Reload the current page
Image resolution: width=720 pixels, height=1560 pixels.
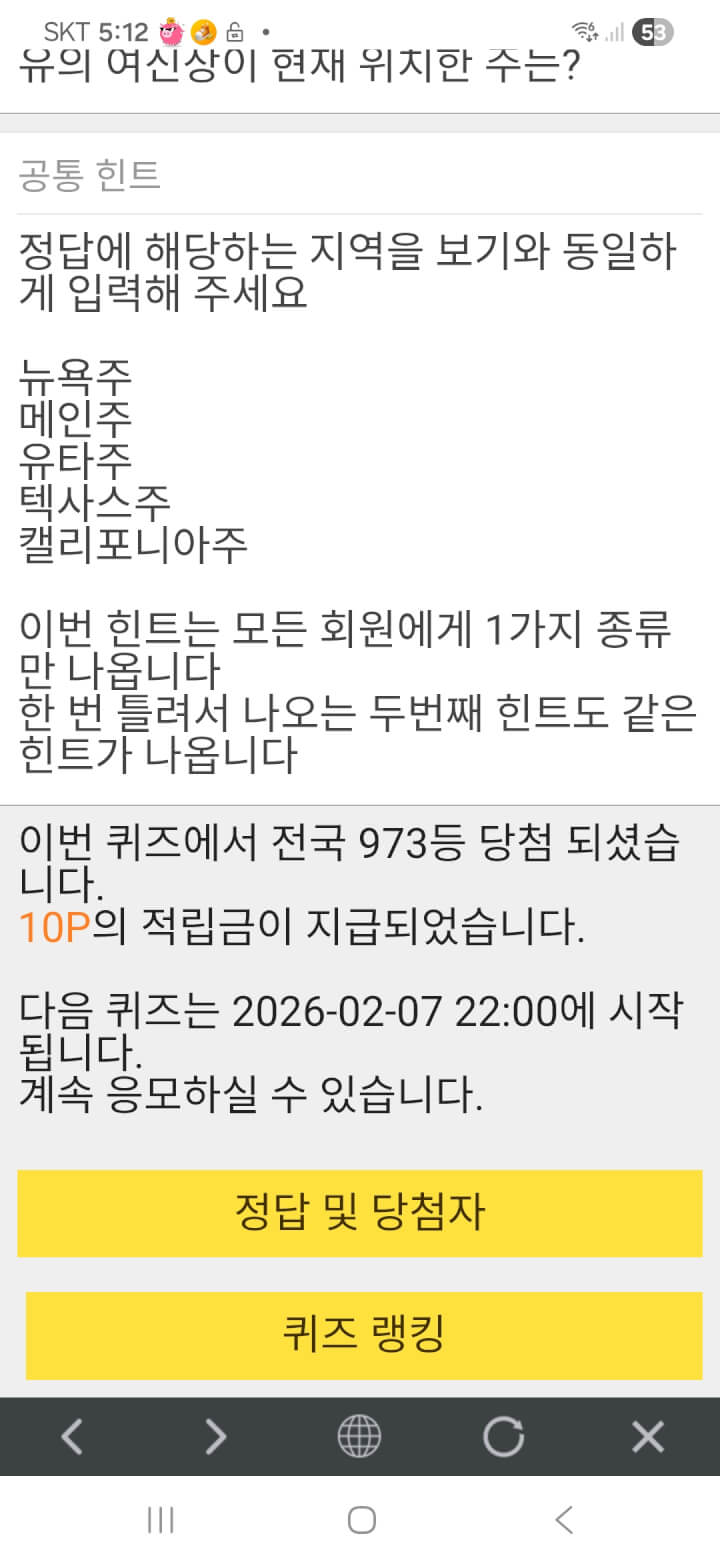click(x=503, y=1437)
